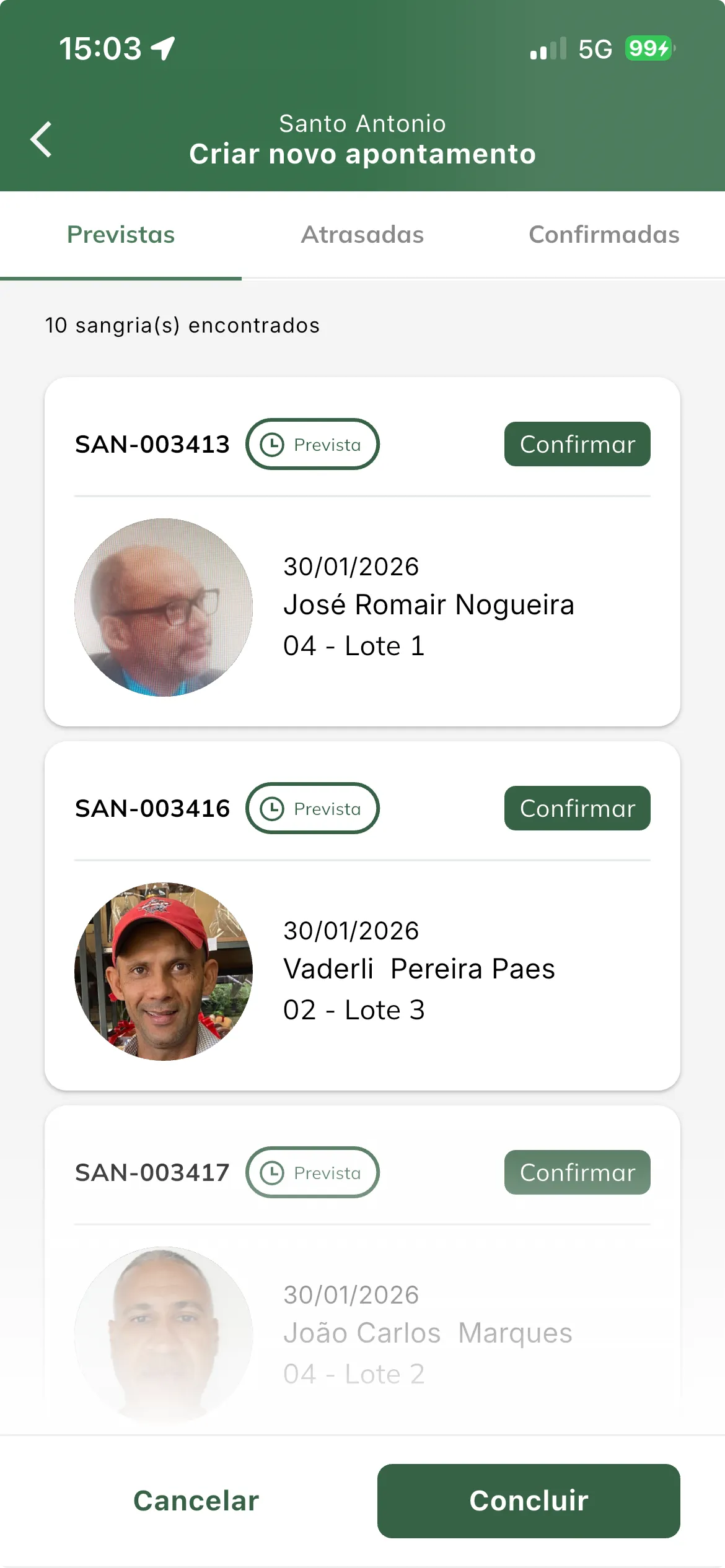Tap Vaderli Pereira Paes's profile photo
725x1568 pixels.
pos(164,971)
